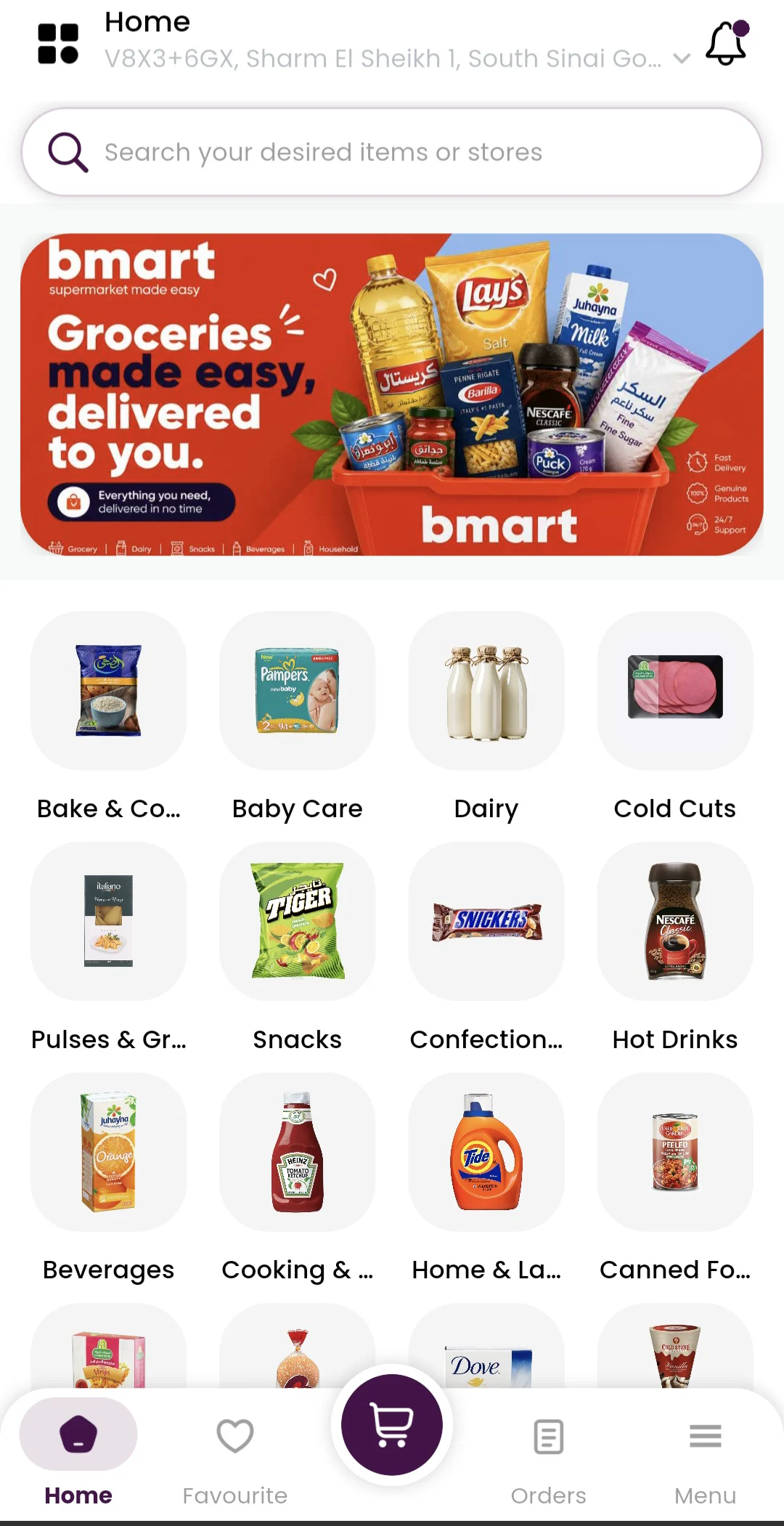Viewport: 784px width, 1526px height.
Task: Open the notifications bell
Action: point(727,43)
